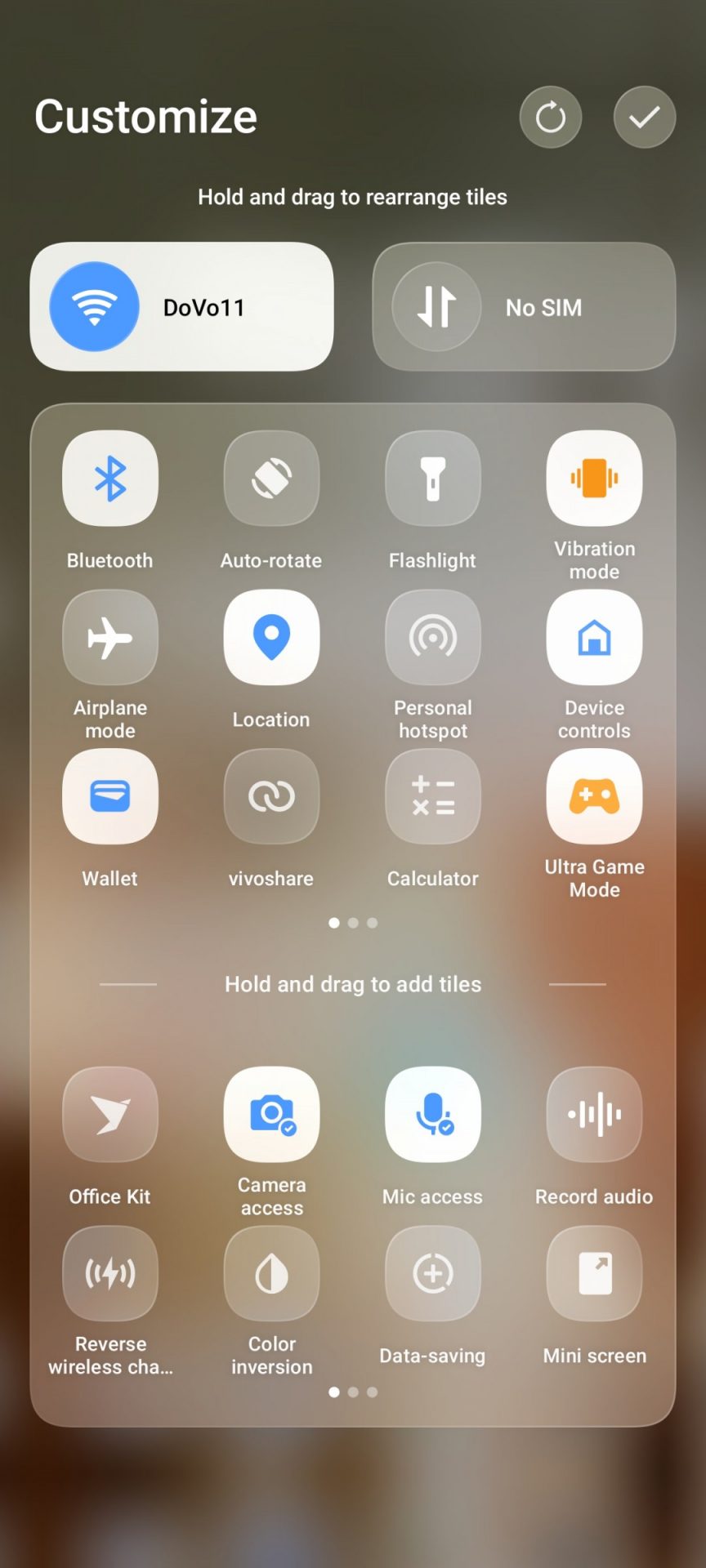
Task: Select the No SIM mobile data tile
Action: [x=524, y=306]
